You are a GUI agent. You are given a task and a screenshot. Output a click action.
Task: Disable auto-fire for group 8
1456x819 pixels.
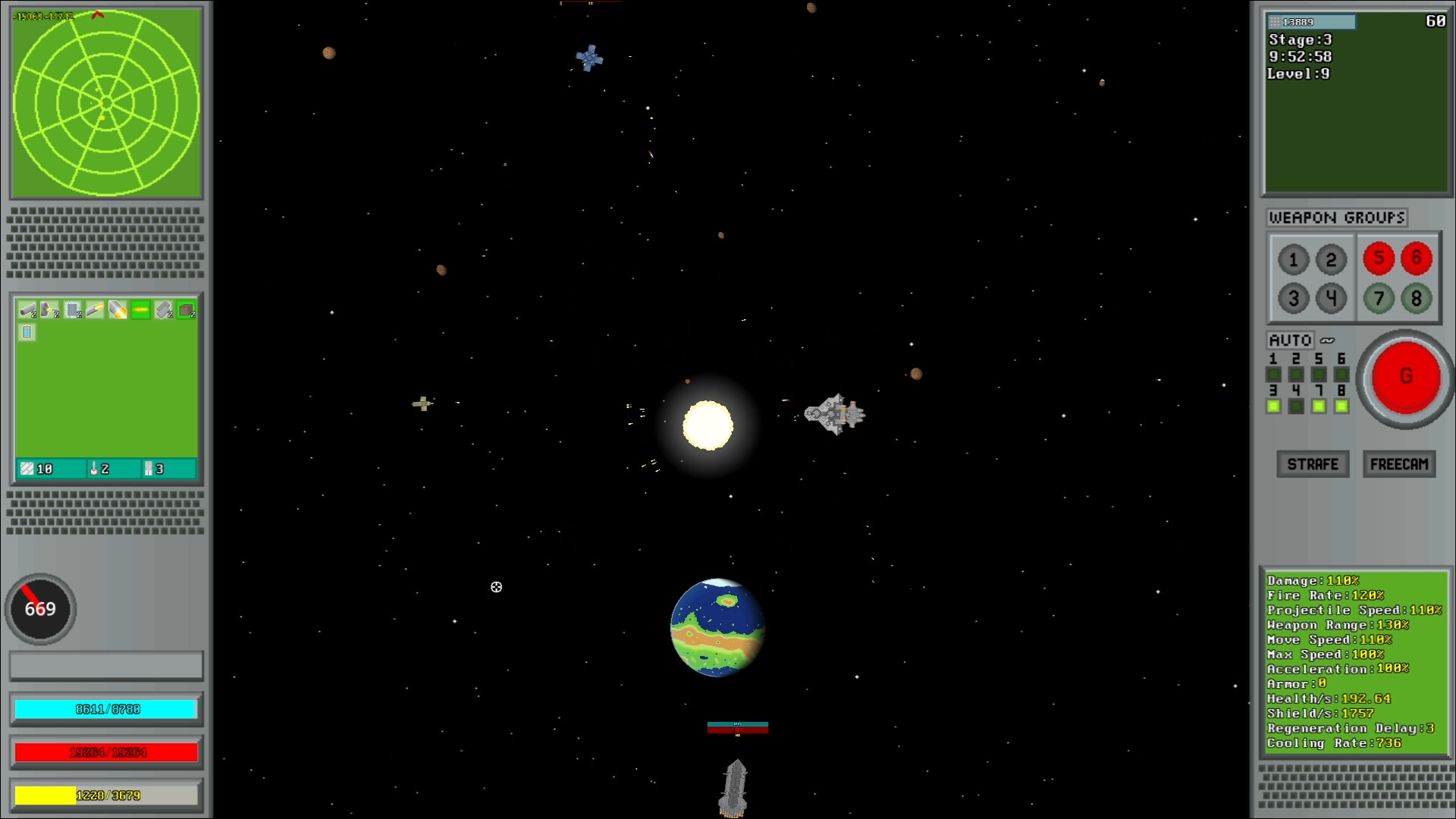tap(1341, 406)
